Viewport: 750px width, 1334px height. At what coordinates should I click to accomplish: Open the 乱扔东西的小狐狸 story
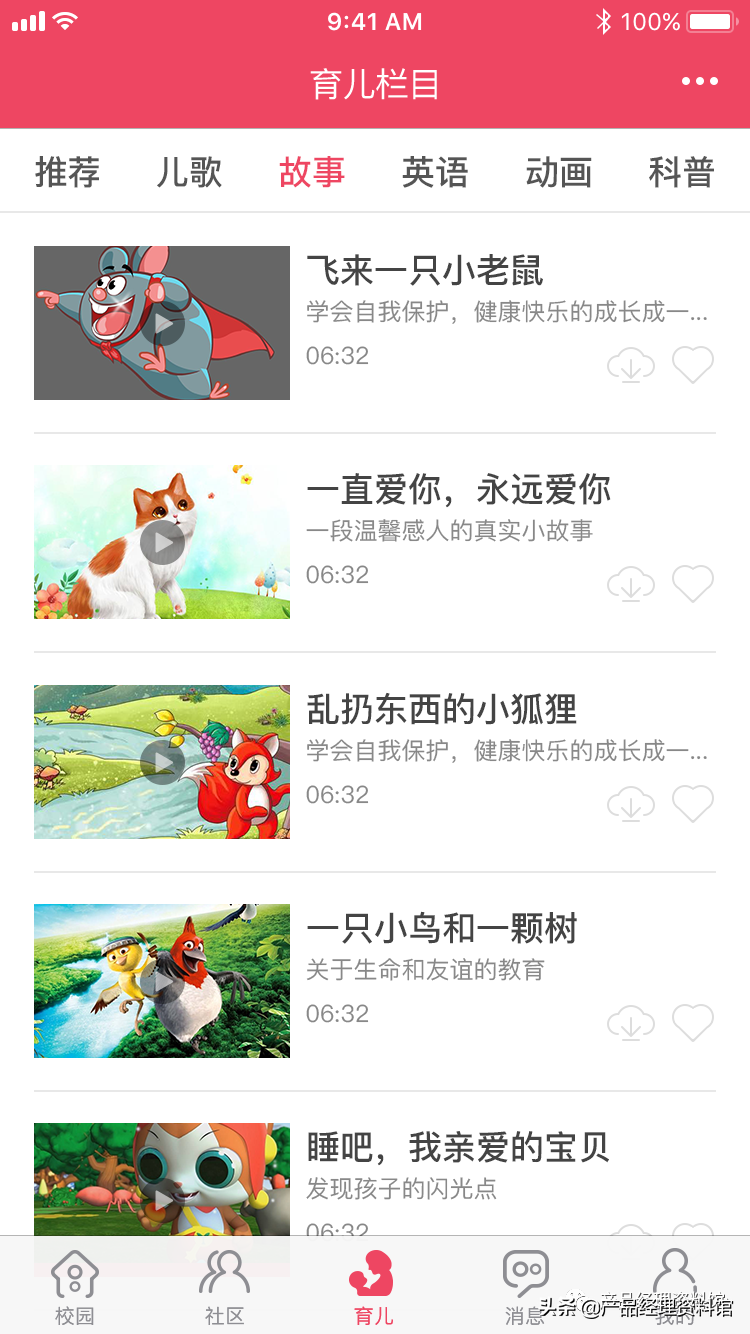click(x=441, y=710)
